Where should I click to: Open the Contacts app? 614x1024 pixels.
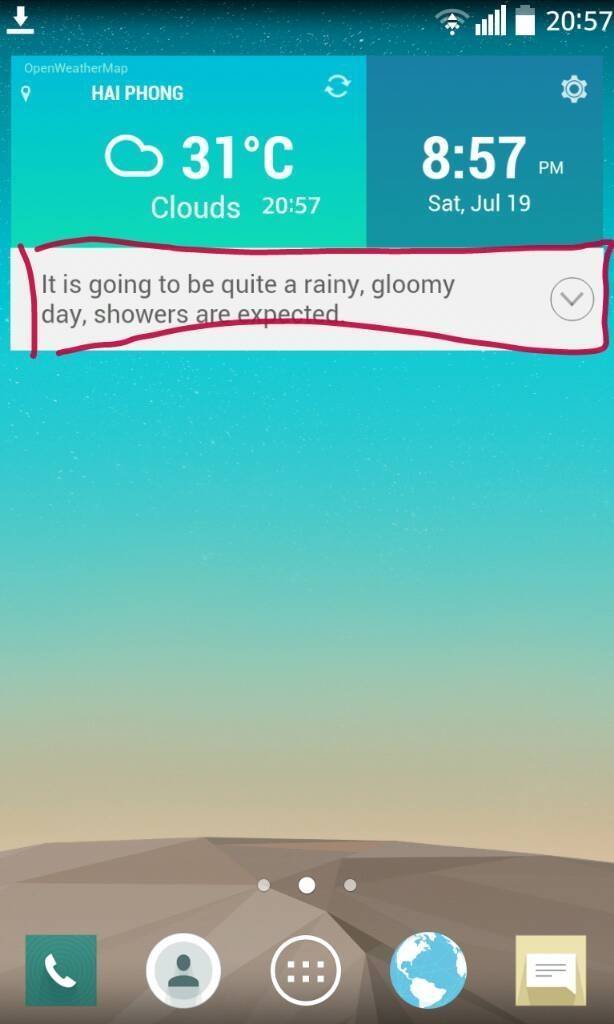(183, 970)
